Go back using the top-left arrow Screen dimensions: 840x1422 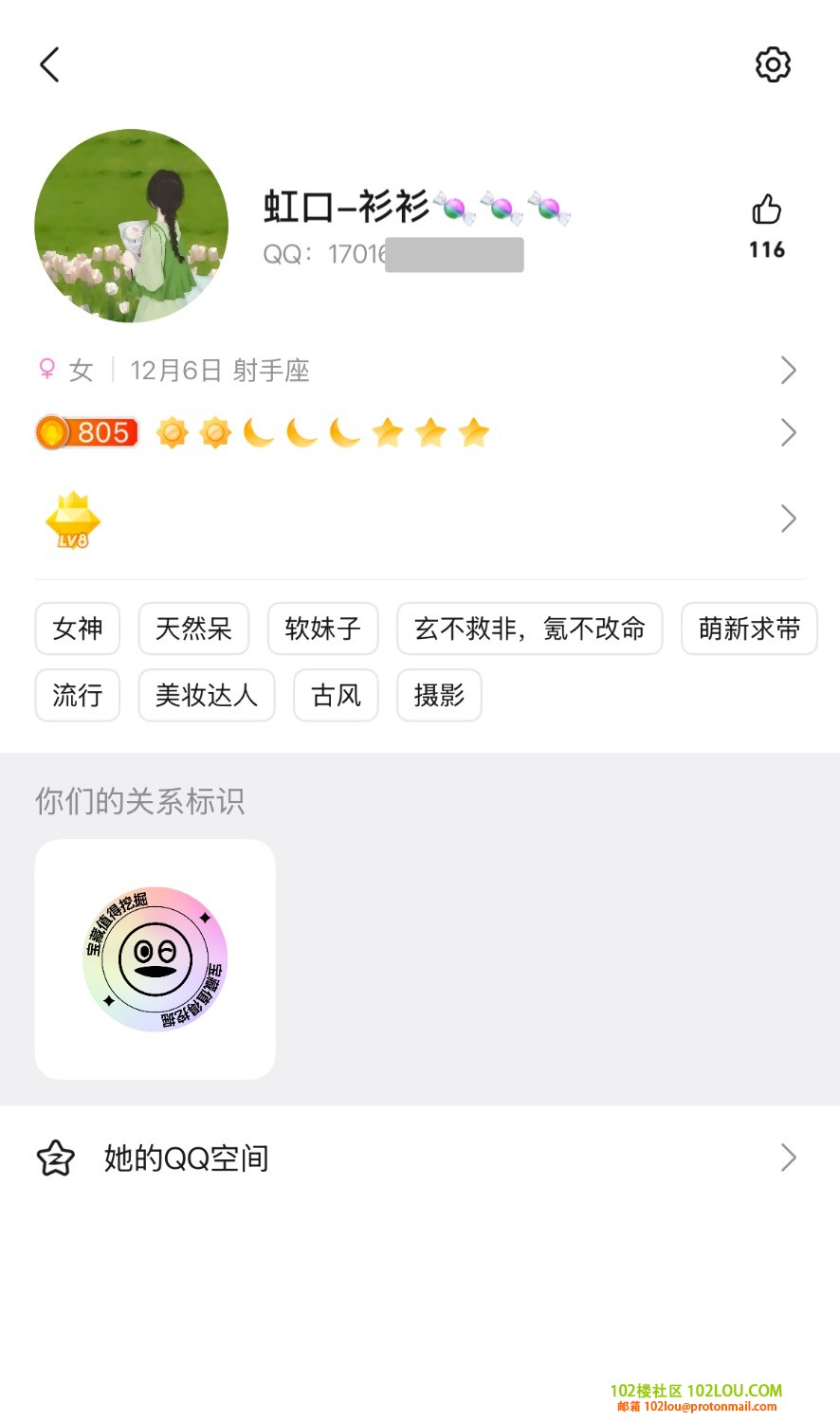tap(50, 64)
